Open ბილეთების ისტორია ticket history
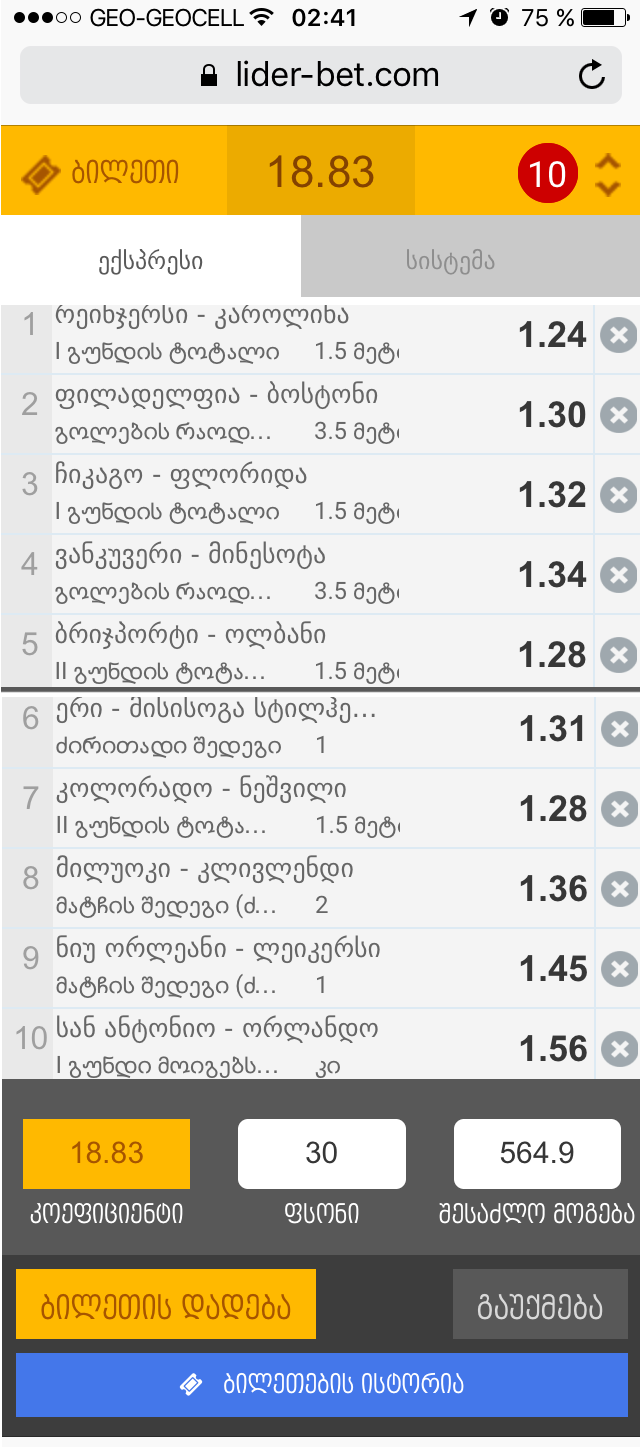This screenshot has height=1447, width=640. (x=321, y=1385)
